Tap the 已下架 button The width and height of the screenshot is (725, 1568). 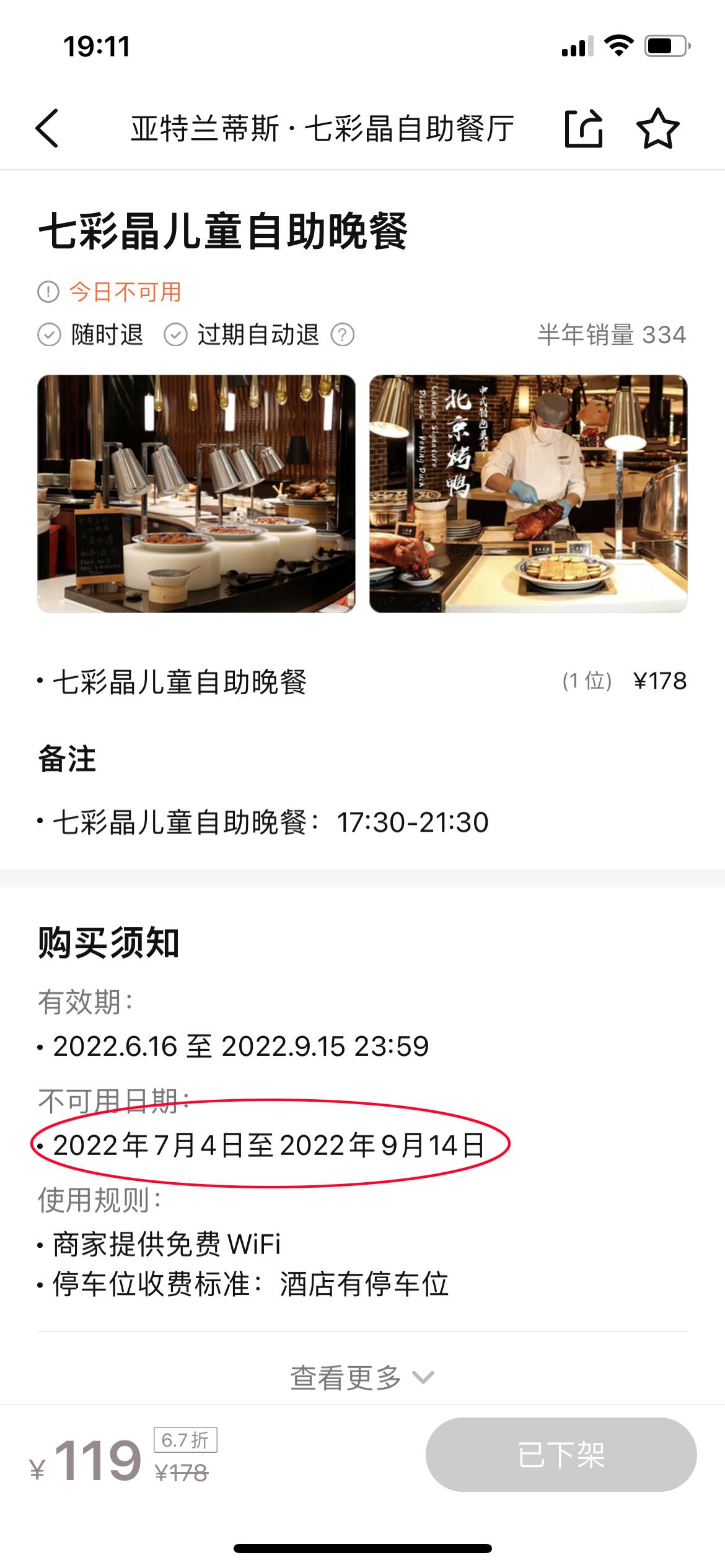pos(561,1454)
